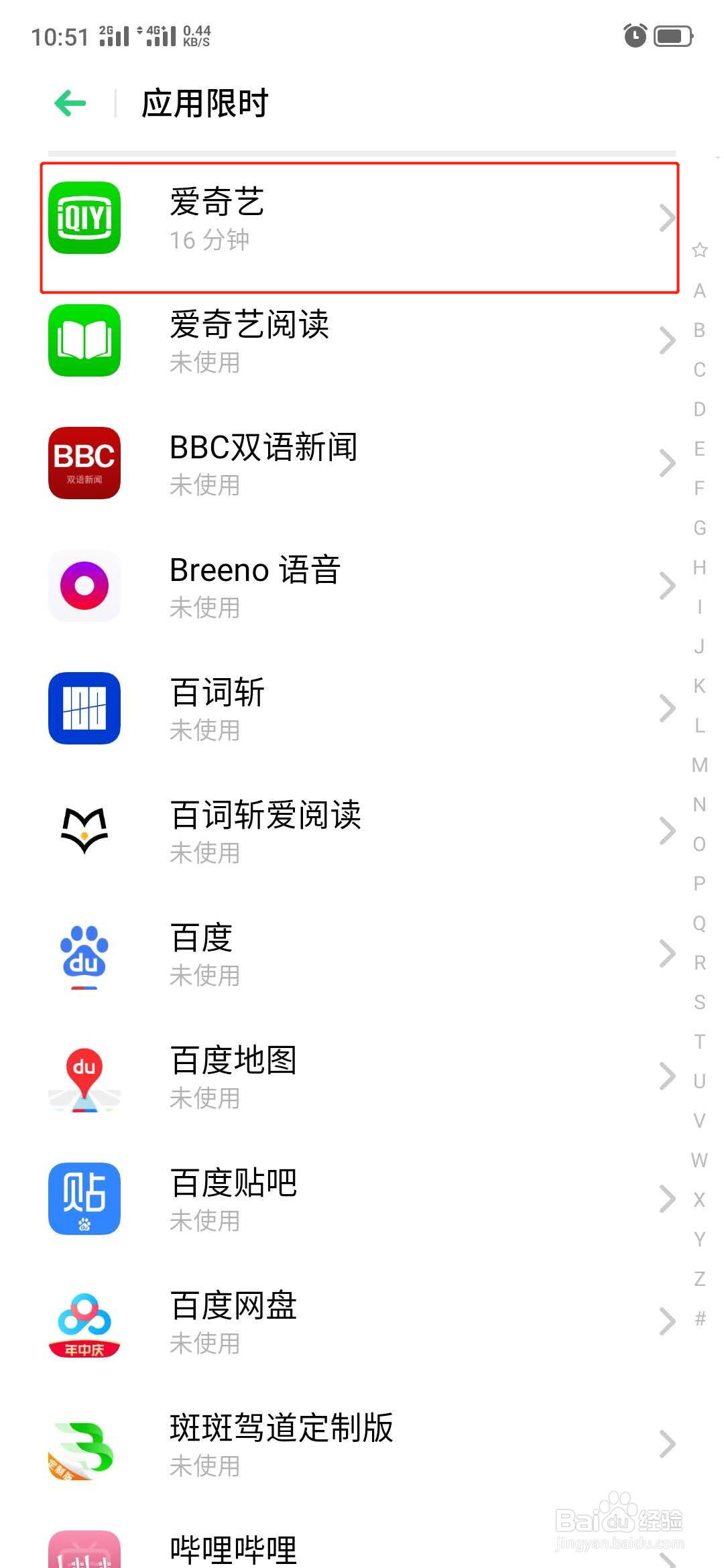Jump to the # index section
The width and height of the screenshot is (724, 1568).
point(699,1319)
